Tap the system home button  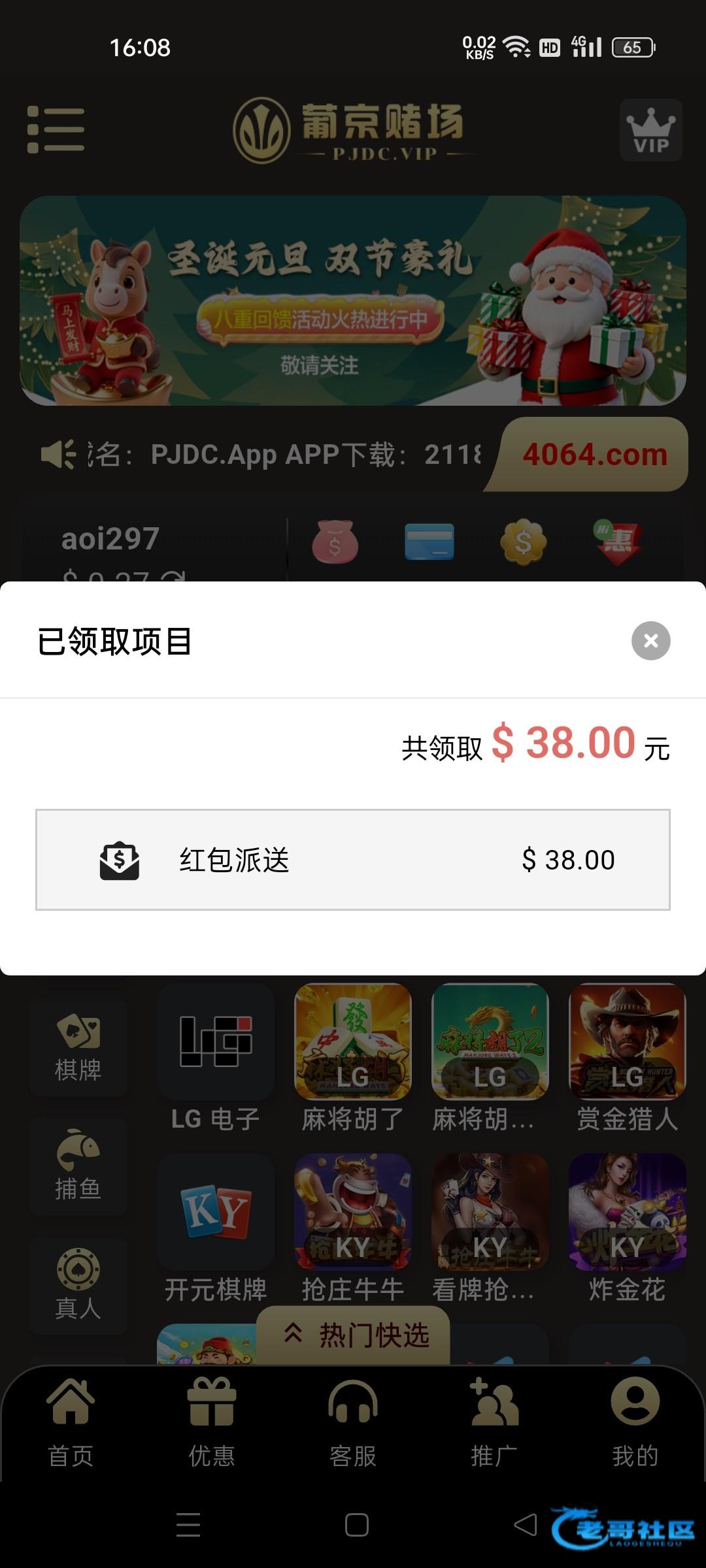(356, 1525)
